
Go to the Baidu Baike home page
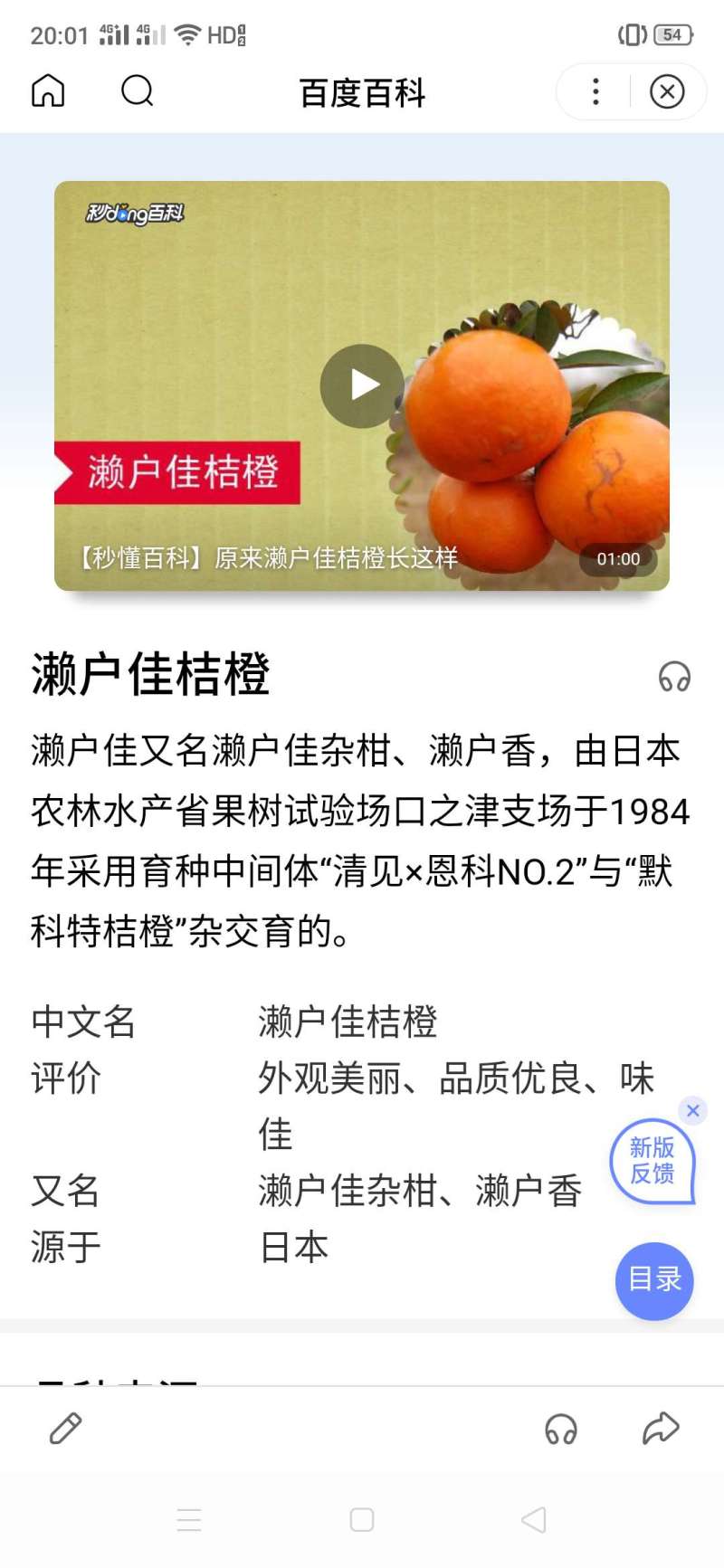48,91
